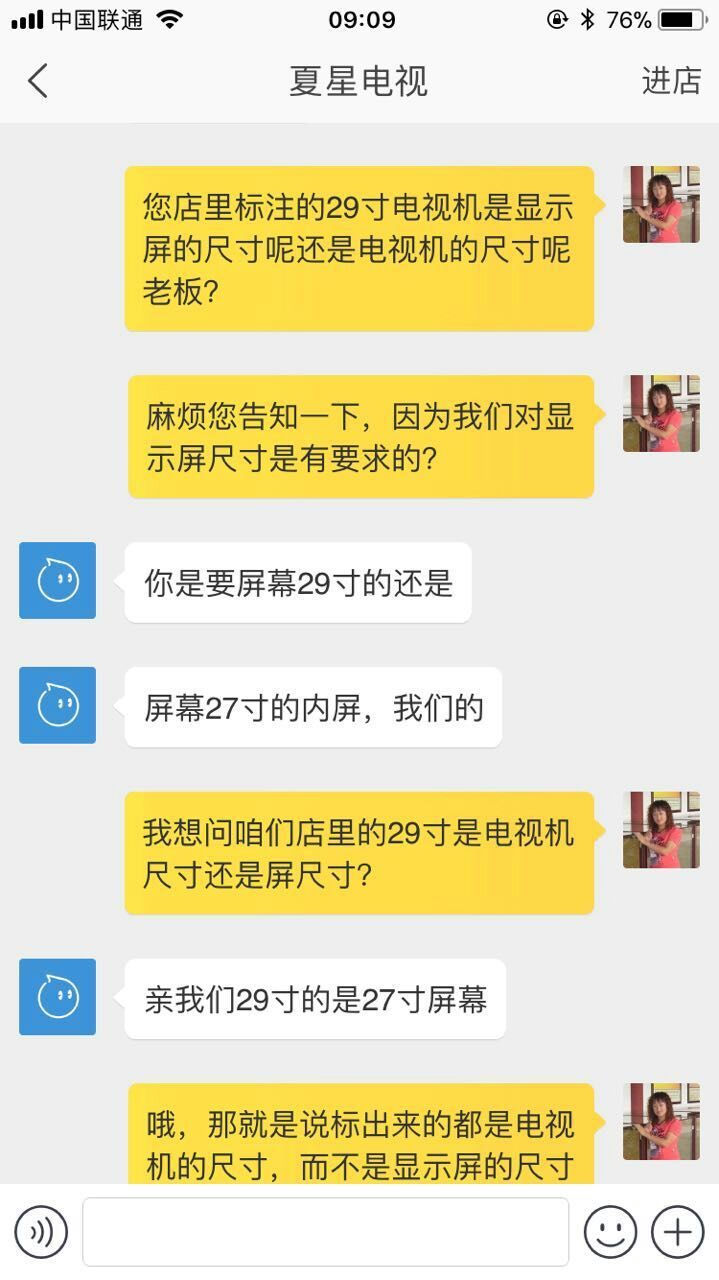This screenshot has height=1280, width=719.
Task: Open the plus attachment menu
Action: tap(677, 1231)
